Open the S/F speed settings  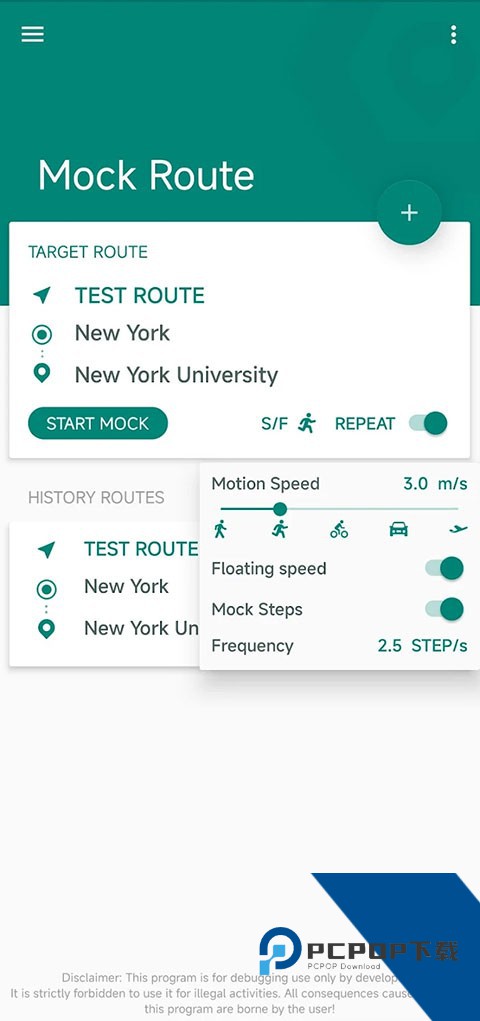point(289,423)
